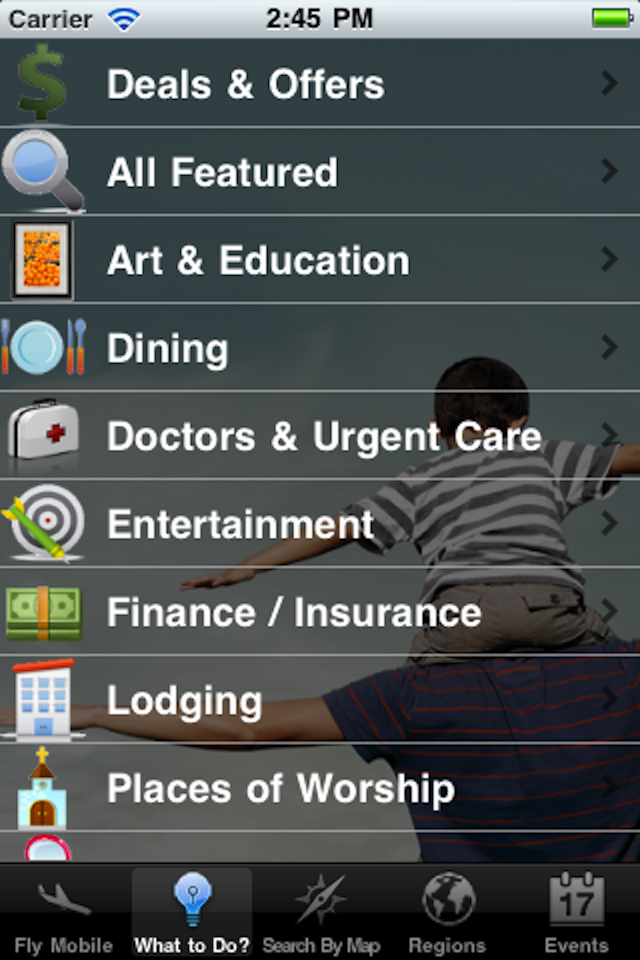
Task: Select the What to Do? tab
Action: 192,914
